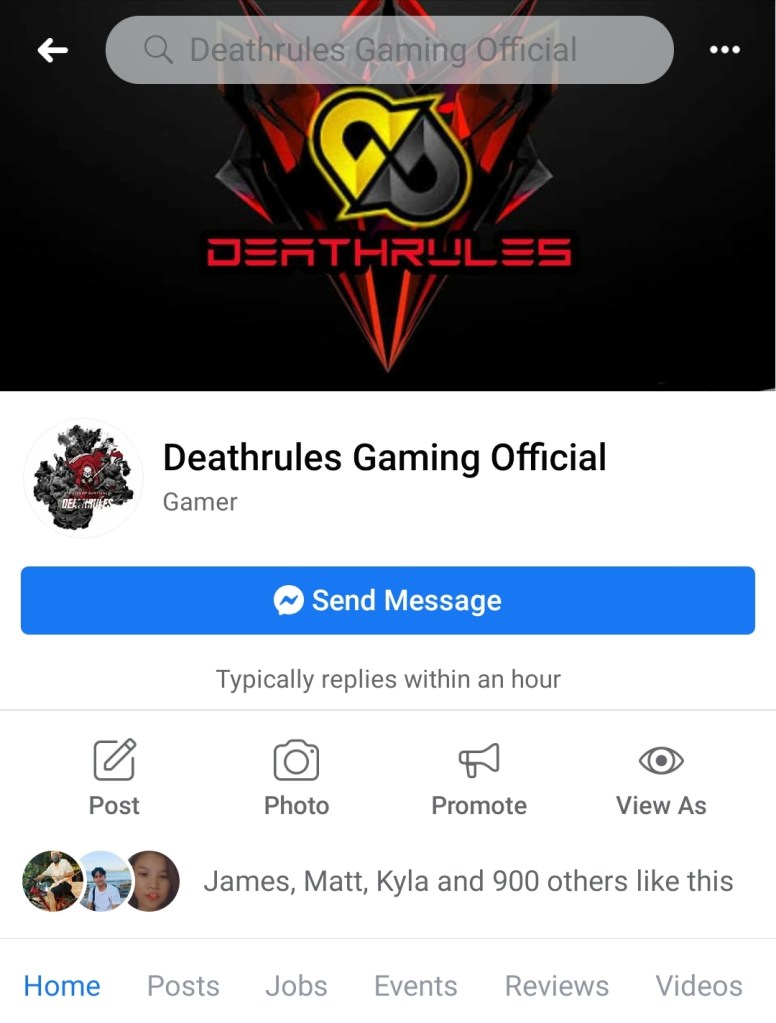
Task: Switch to the Jobs tab
Action: [x=296, y=986]
